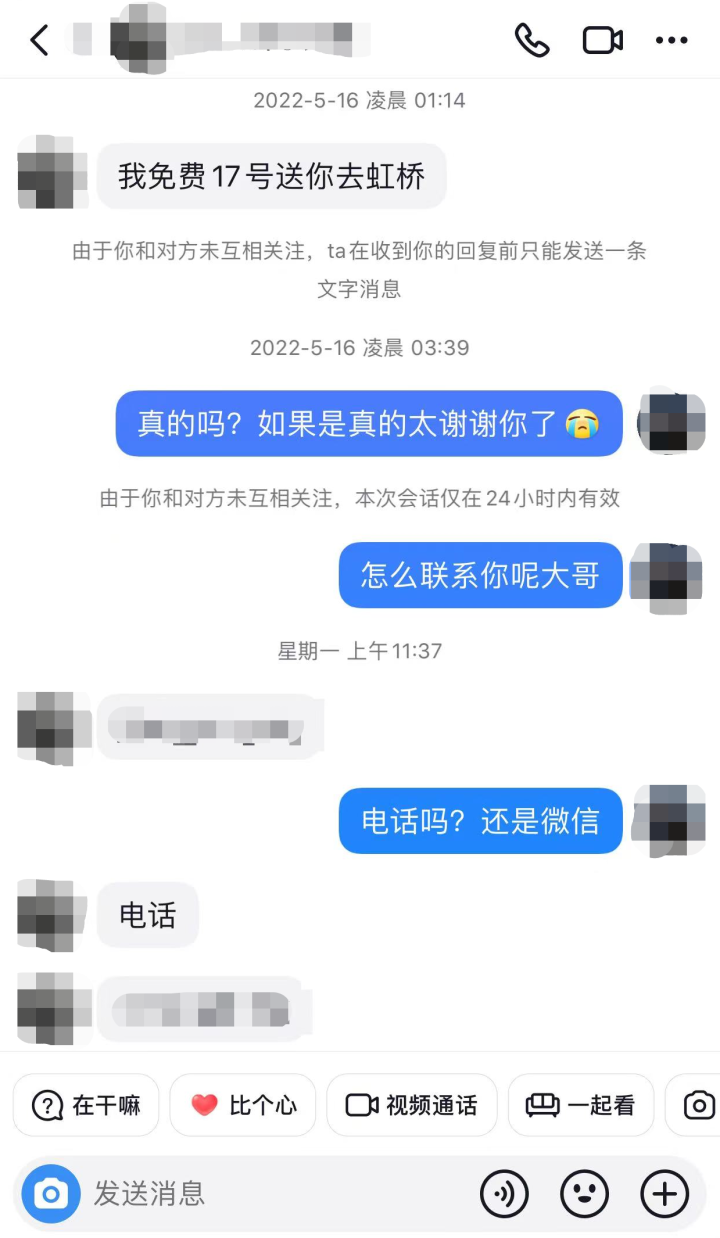
Task: Tap the partially visible camera chip
Action: click(698, 1105)
